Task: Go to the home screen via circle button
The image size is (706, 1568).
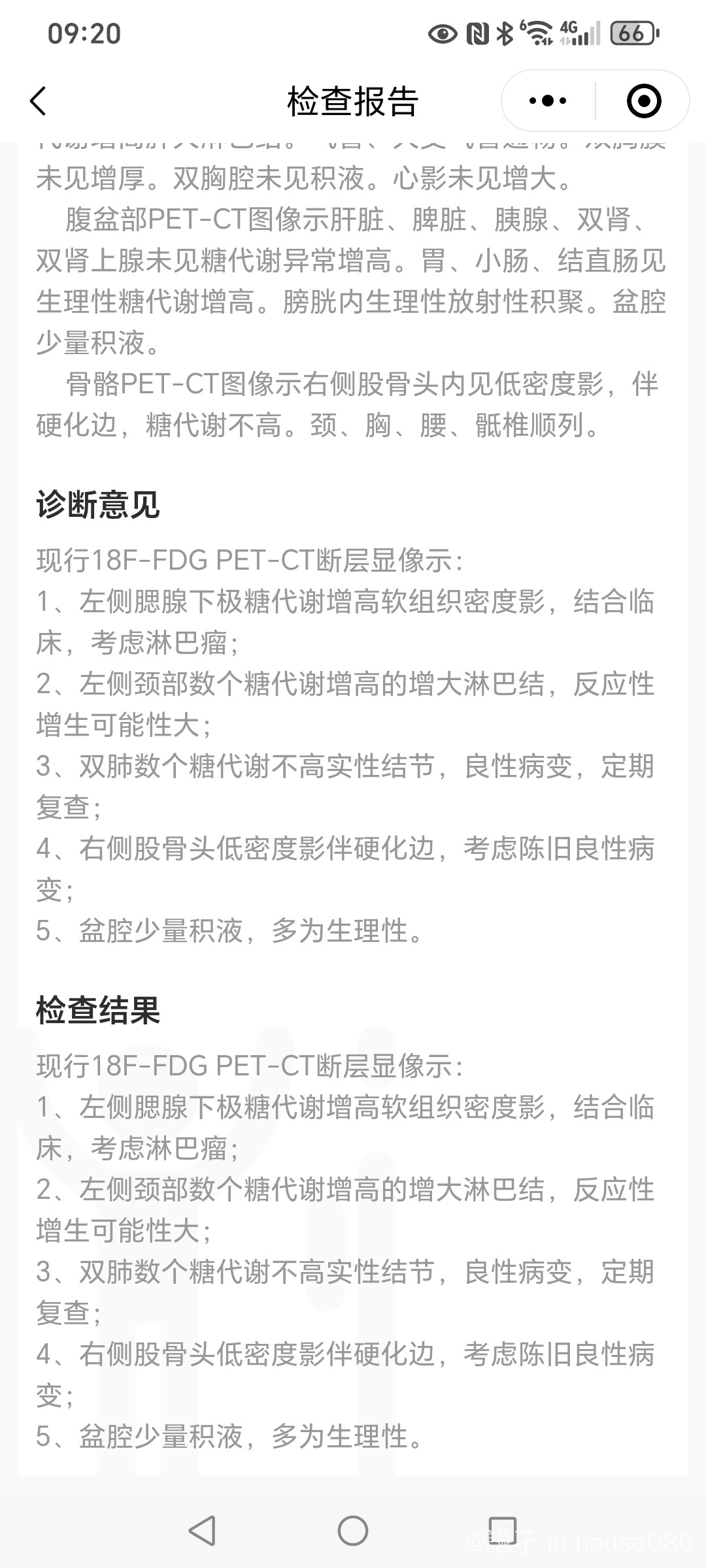Action: point(353,1530)
